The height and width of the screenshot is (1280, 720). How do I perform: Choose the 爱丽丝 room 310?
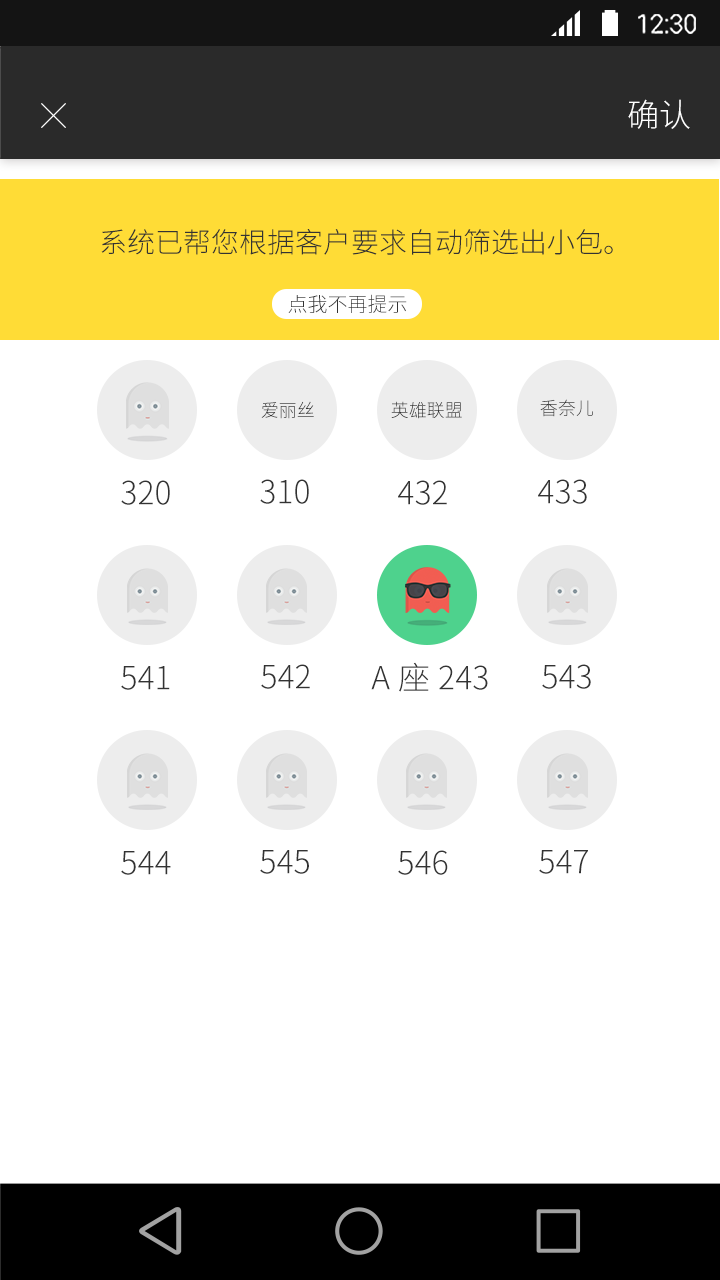click(x=287, y=410)
